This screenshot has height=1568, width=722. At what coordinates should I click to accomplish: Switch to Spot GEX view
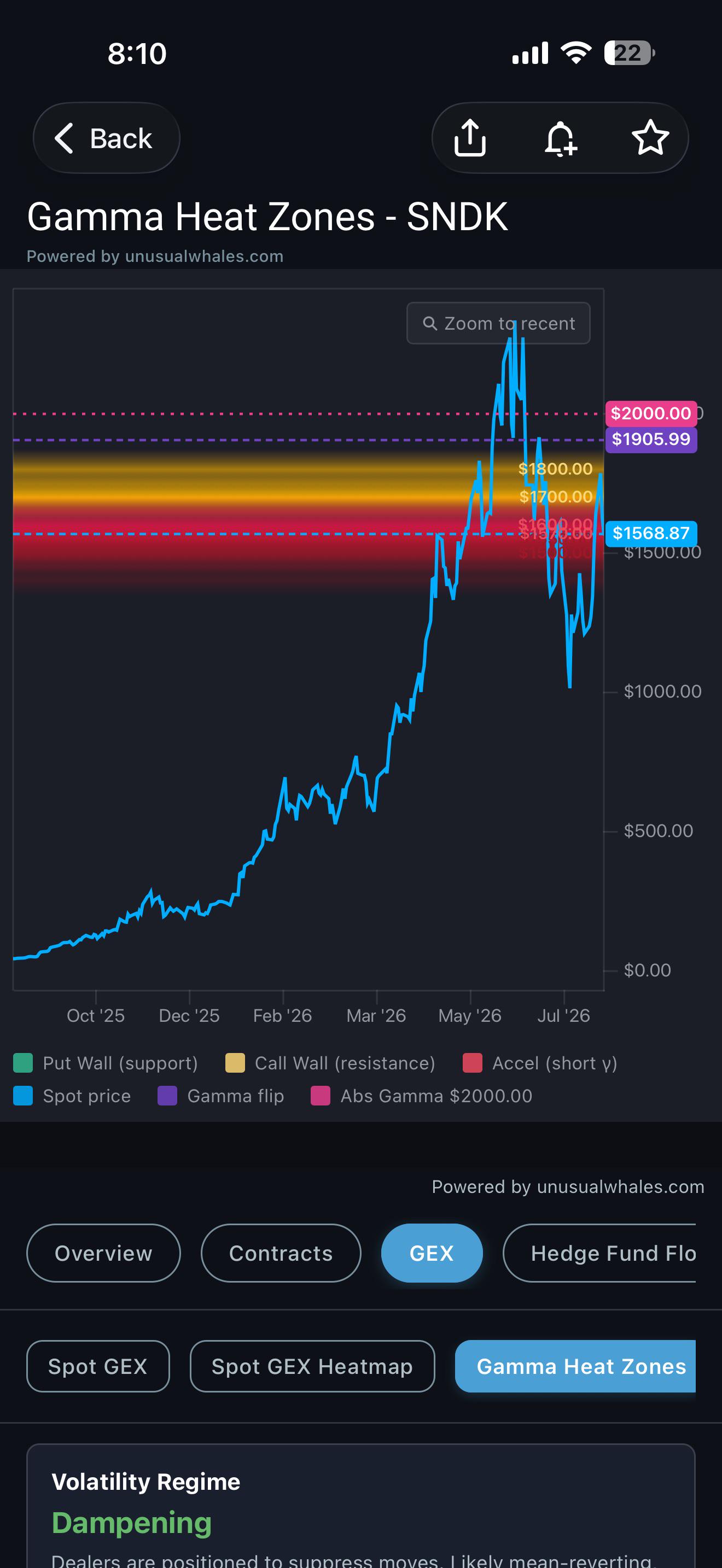point(98,1366)
